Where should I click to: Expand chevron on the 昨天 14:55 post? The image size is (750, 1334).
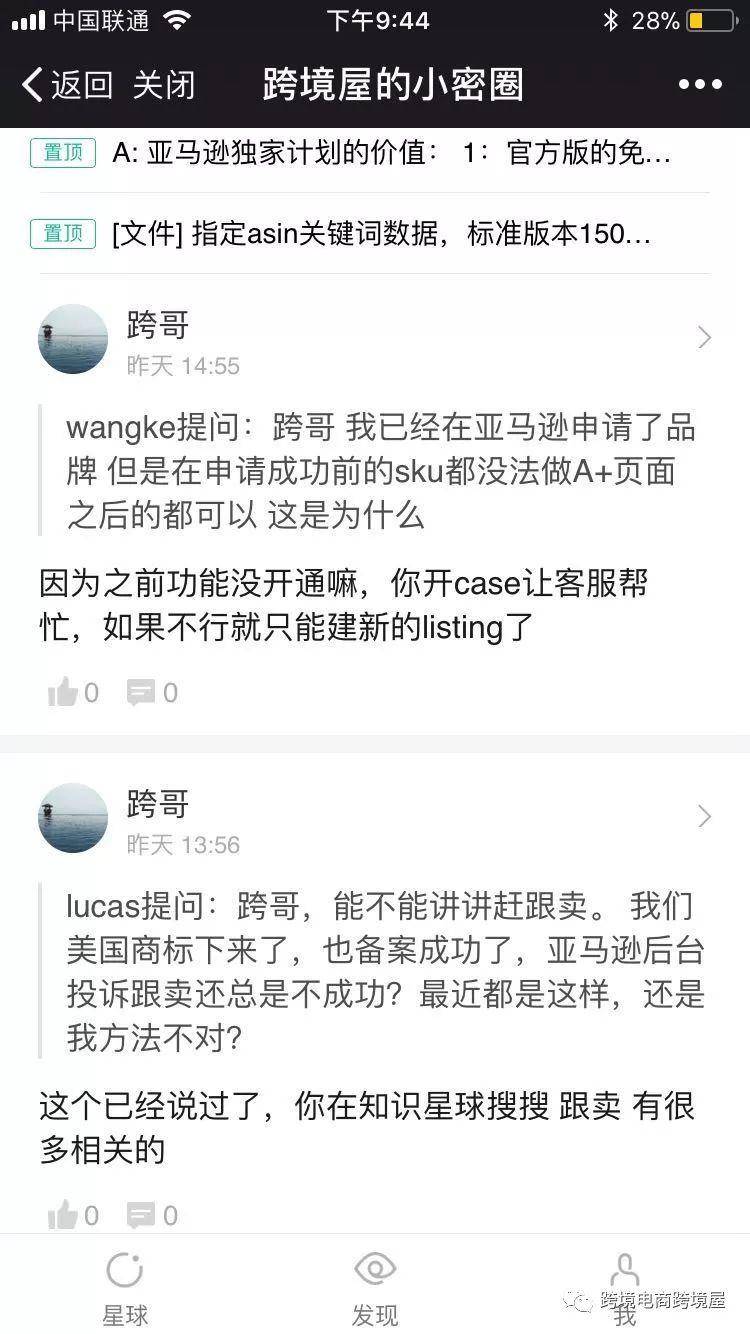pyautogui.click(x=704, y=338)
